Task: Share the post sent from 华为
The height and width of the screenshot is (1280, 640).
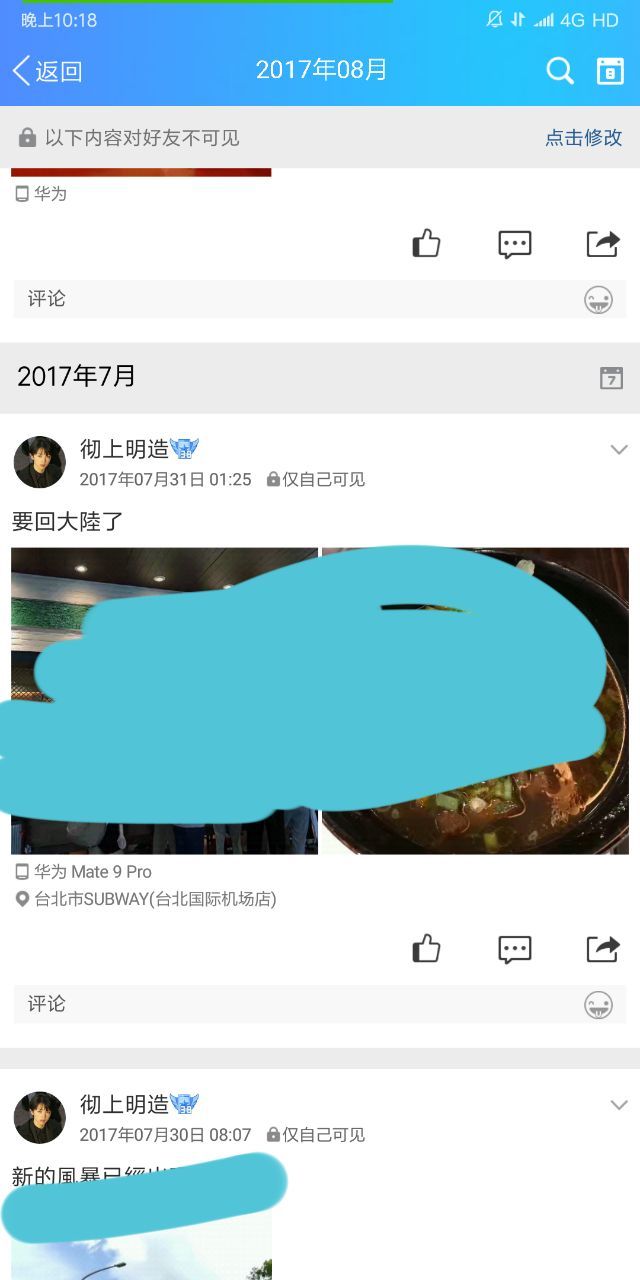Action: [x=602, y=244]
